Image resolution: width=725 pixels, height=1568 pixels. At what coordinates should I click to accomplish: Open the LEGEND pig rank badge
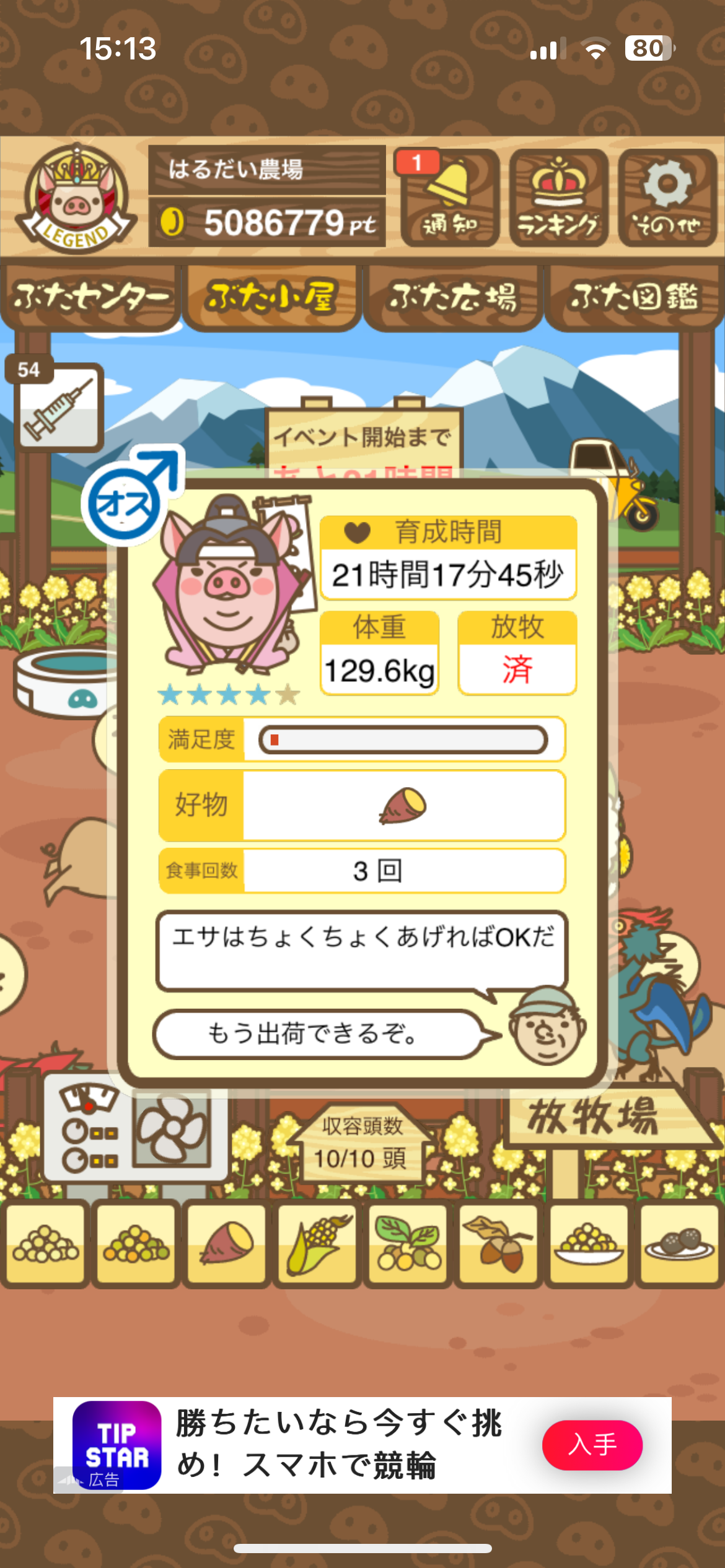(x=76, y=199)
